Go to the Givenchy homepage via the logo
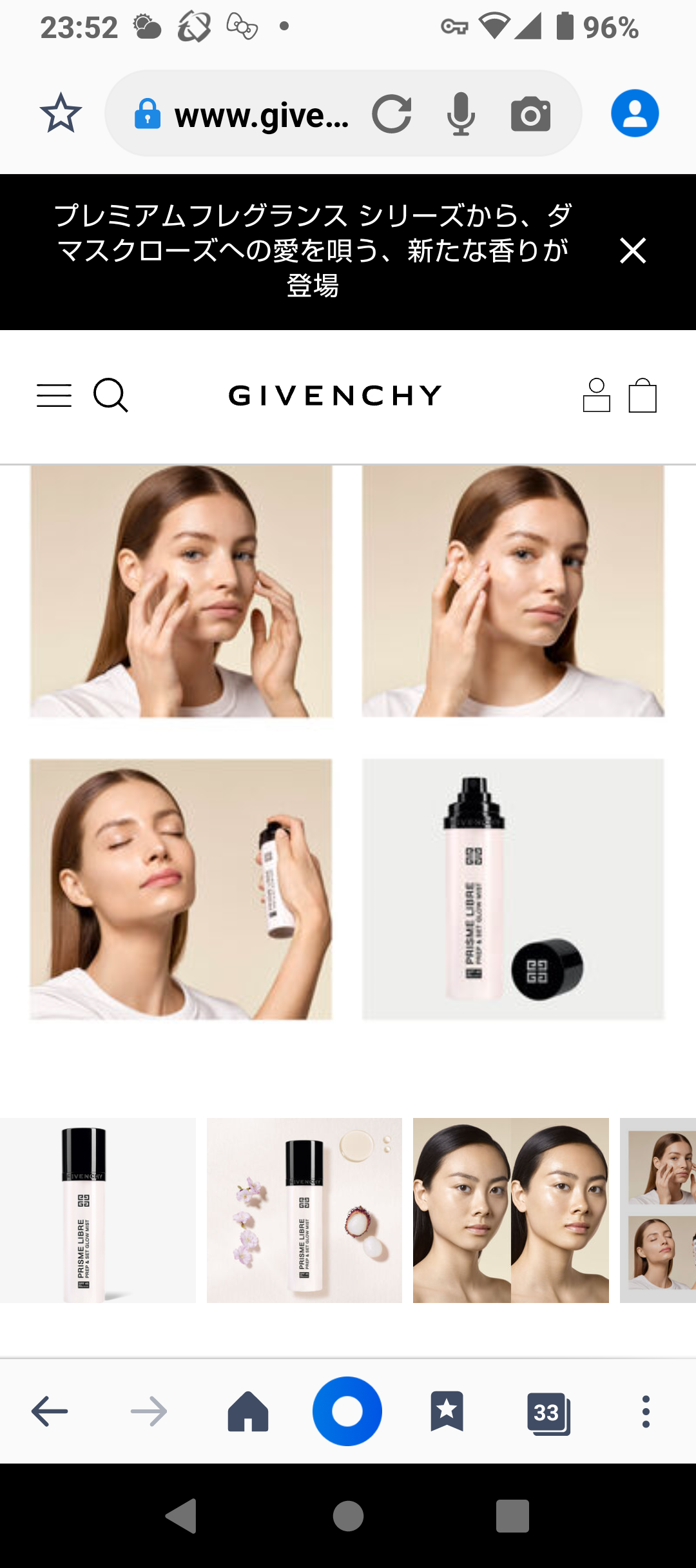The image size is (696, 1568). [x=335, y=395]
